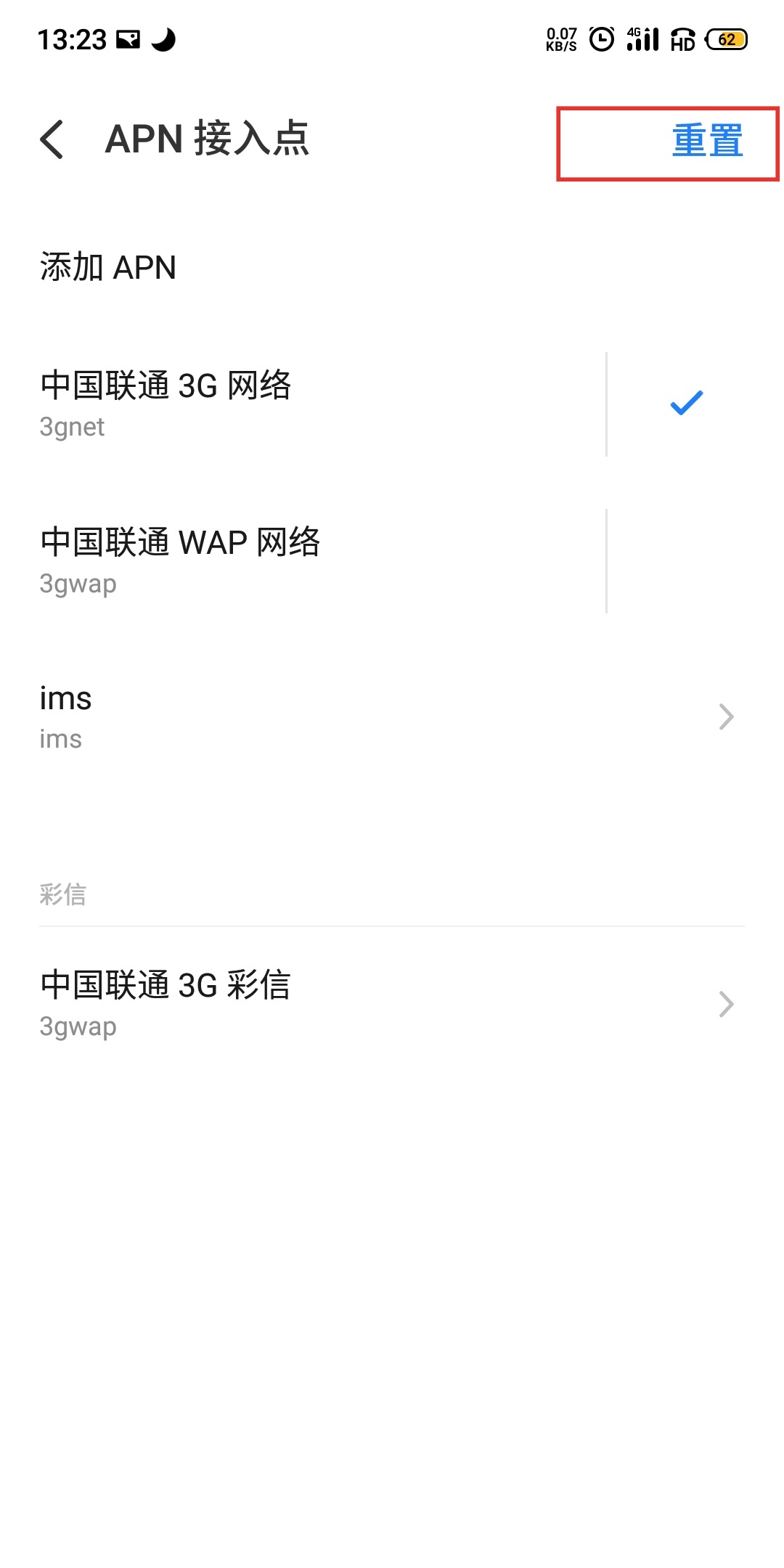Tap the 重置 reset button

(706, 140)
